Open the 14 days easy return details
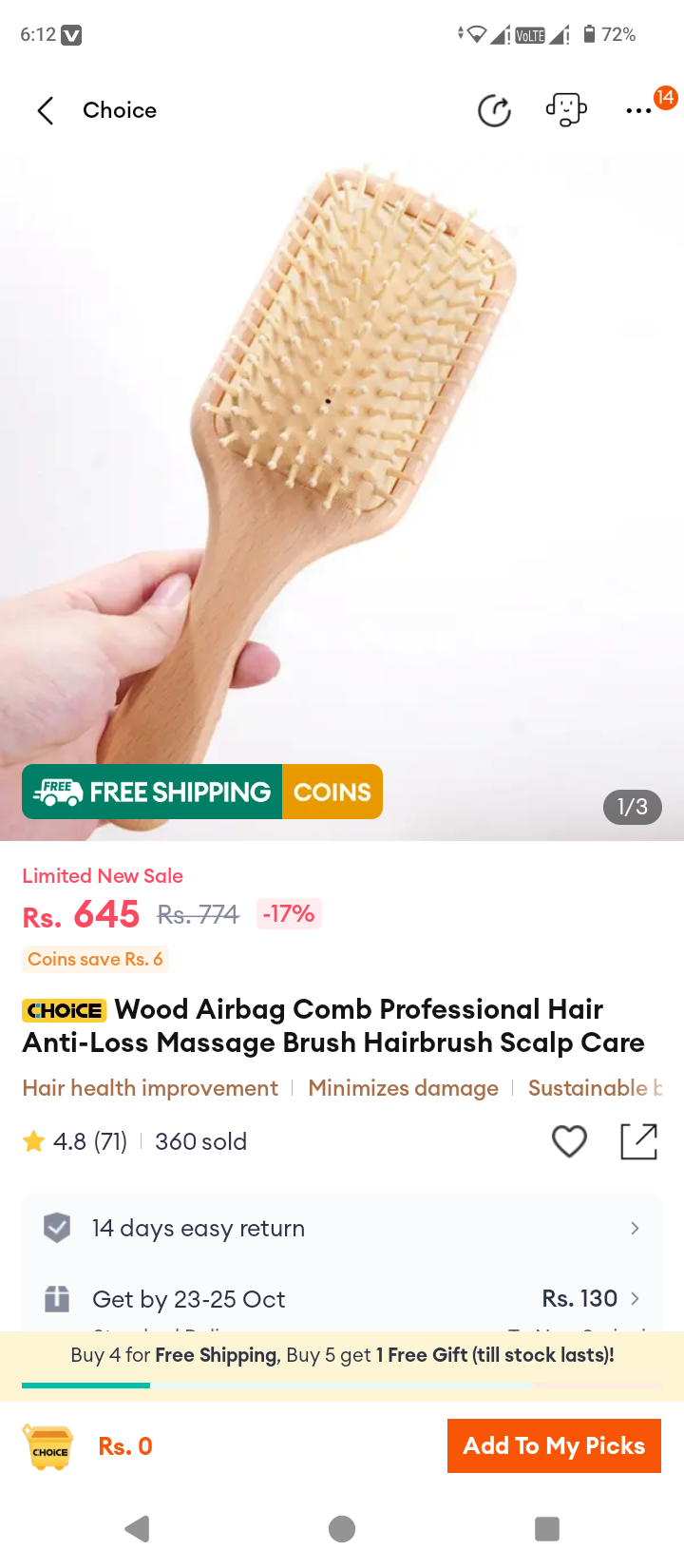Screen dimensions: 684x1568 point(342,1228)
